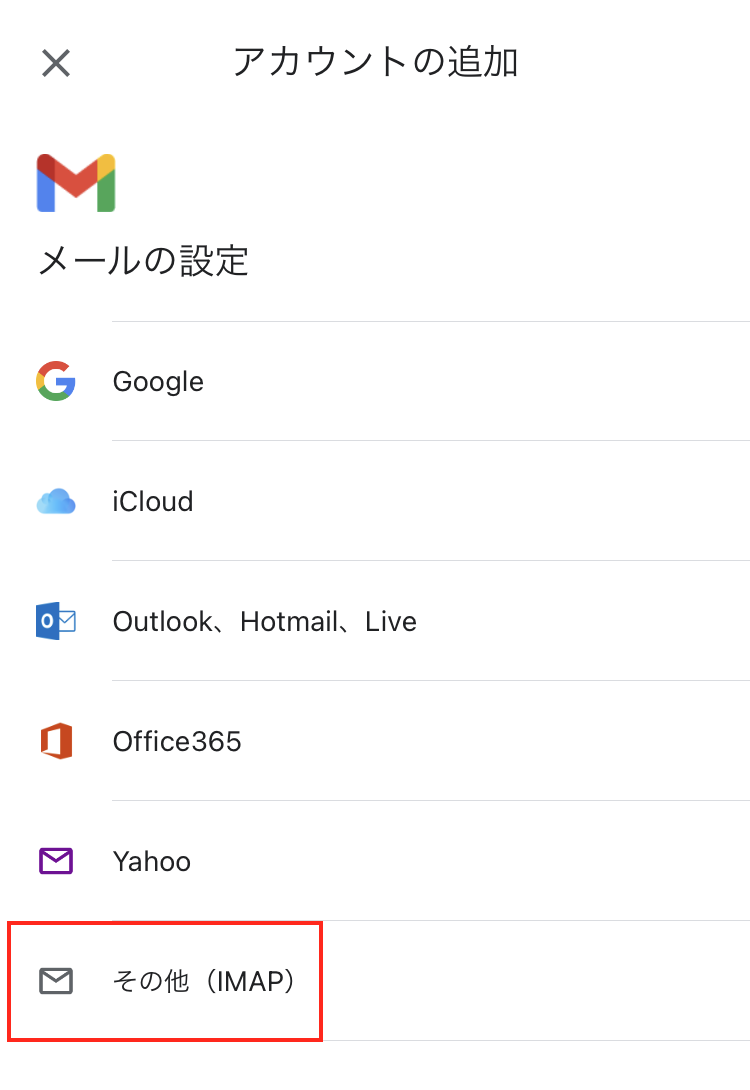
Task: Choose iCloud account setup
Action: pos(153,502)
